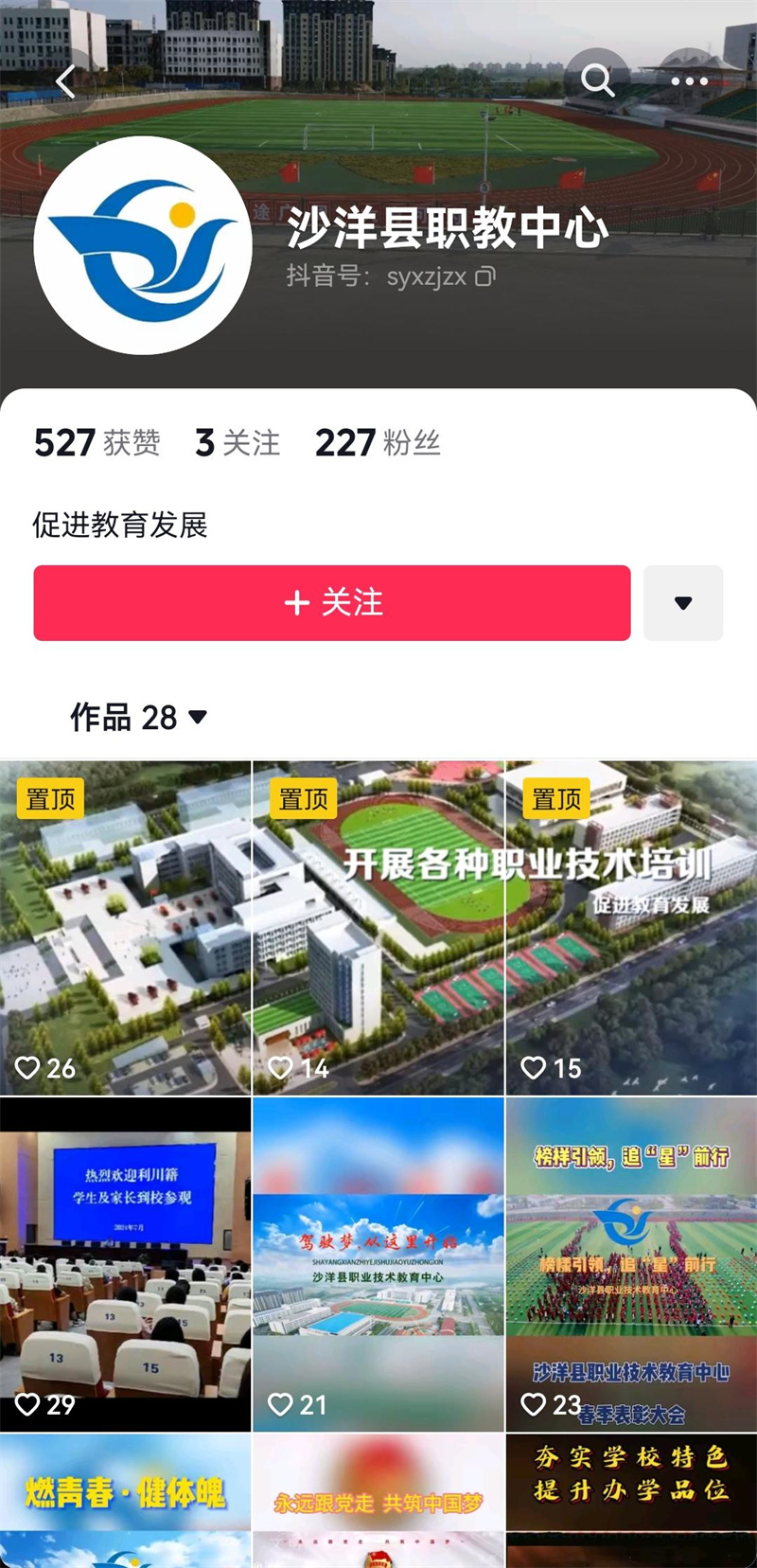Open the pinned video with 26 likes
757x1568 pixels.
125,928
